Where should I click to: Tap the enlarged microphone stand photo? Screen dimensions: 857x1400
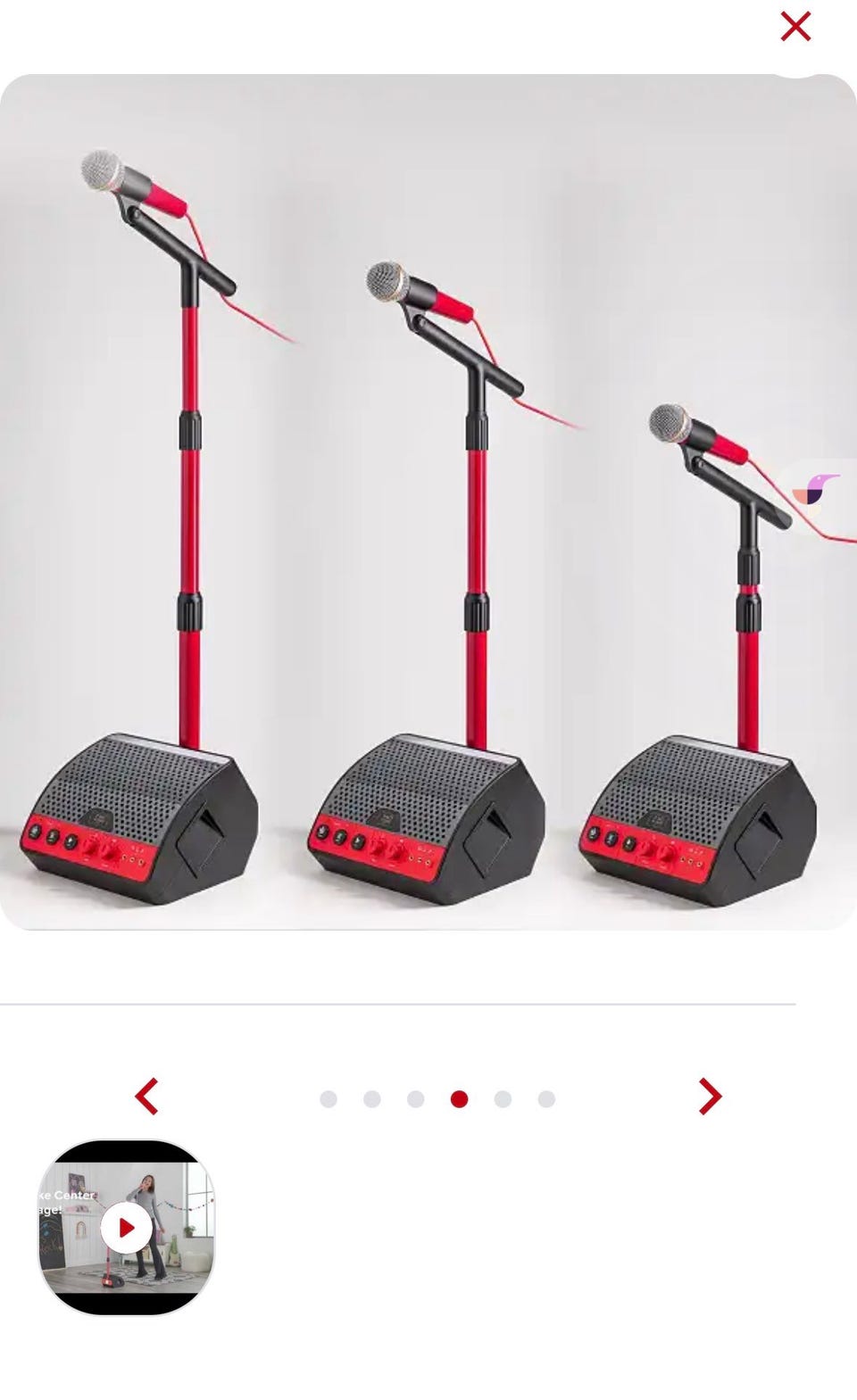click(x=428, y=502)
